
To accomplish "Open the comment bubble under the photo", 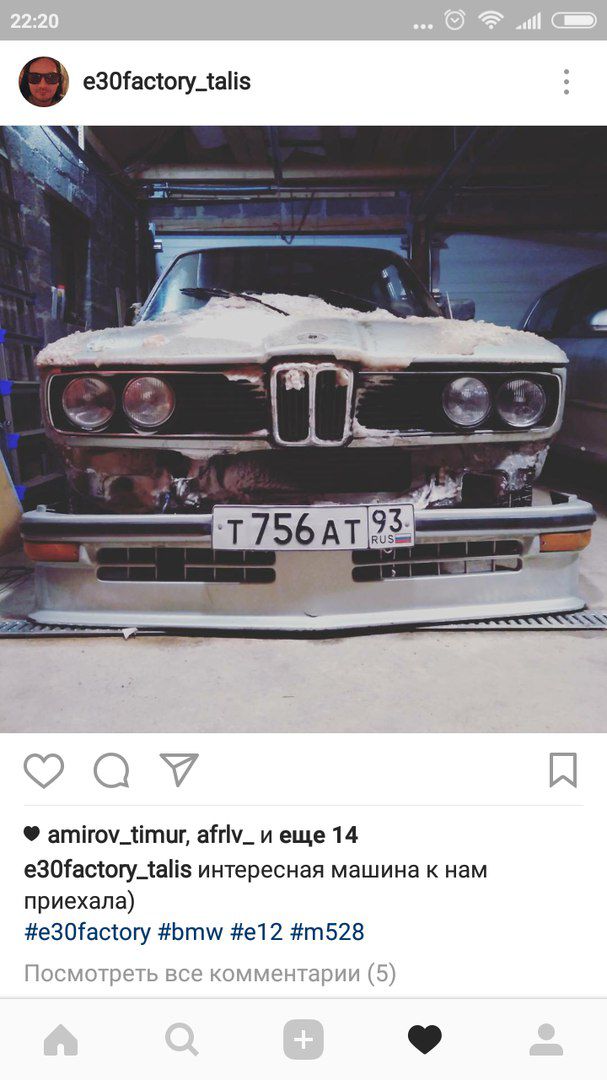I will [x=112, y=770].
